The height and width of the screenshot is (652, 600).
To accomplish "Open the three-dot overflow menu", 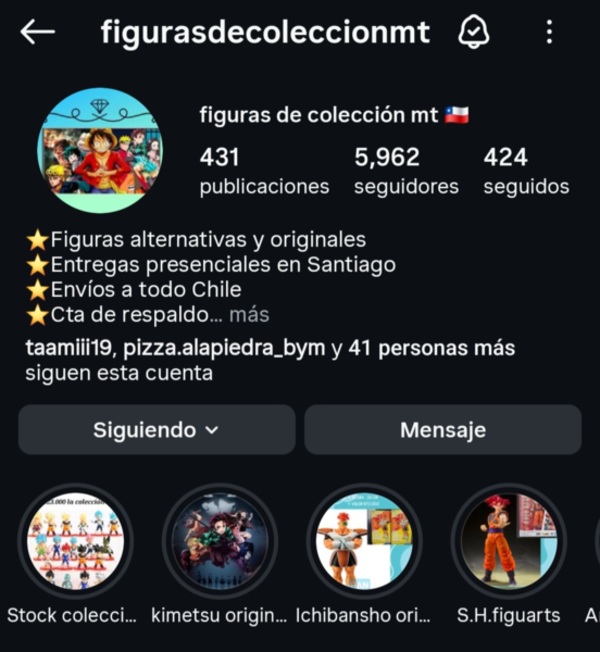I will (x=549, y=32).
